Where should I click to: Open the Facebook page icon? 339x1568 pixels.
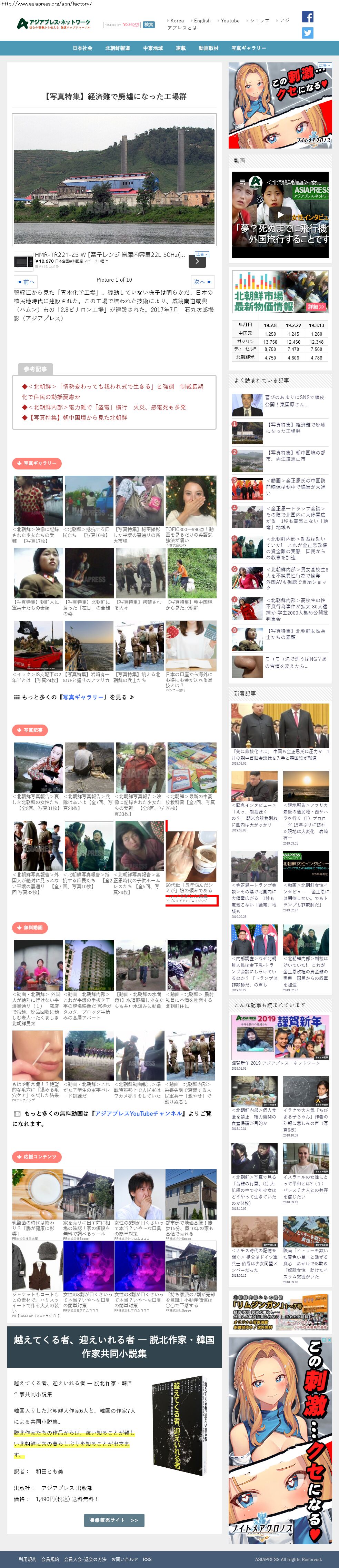click(x=307, y=17)
